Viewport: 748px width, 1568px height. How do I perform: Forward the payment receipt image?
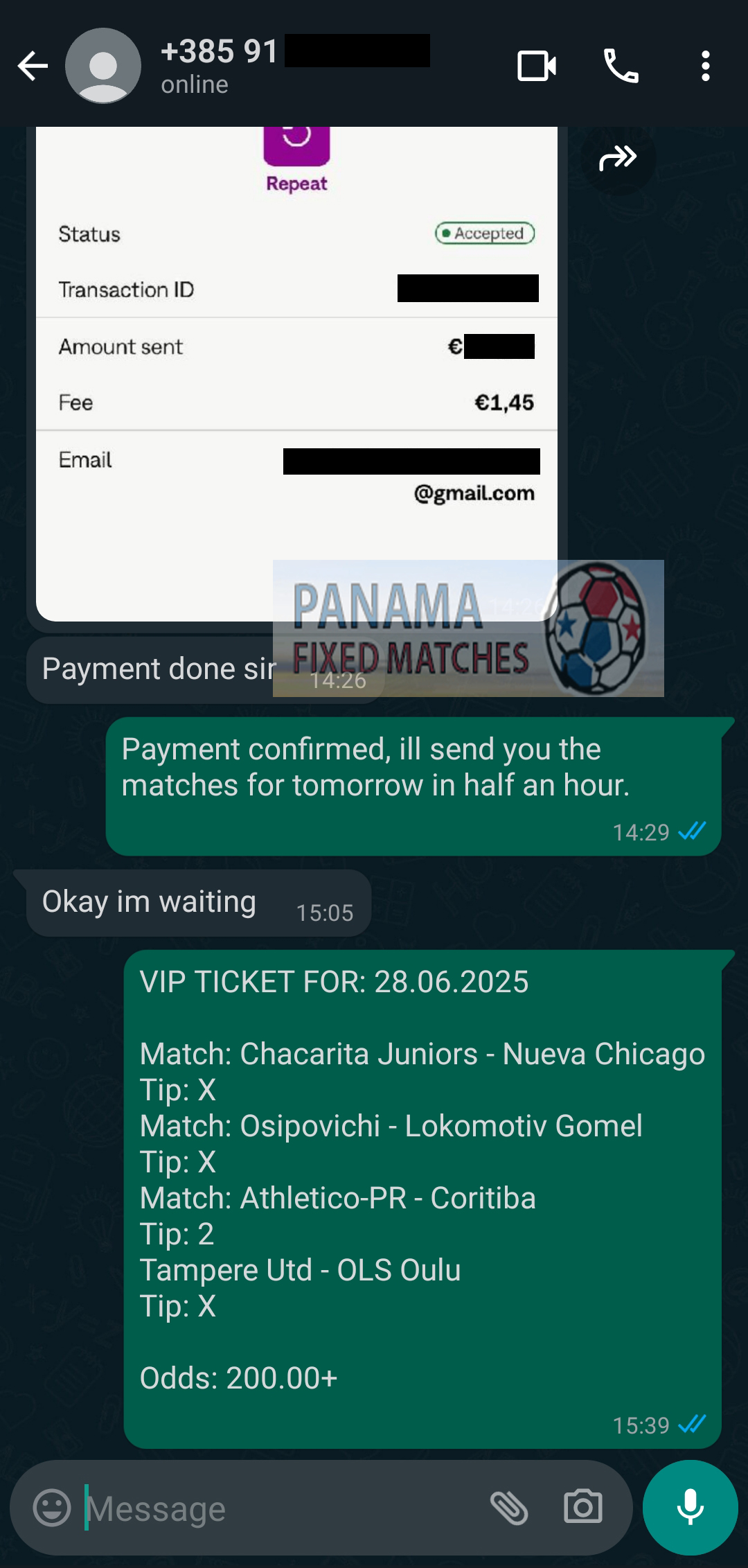click(x=617, y=158)
